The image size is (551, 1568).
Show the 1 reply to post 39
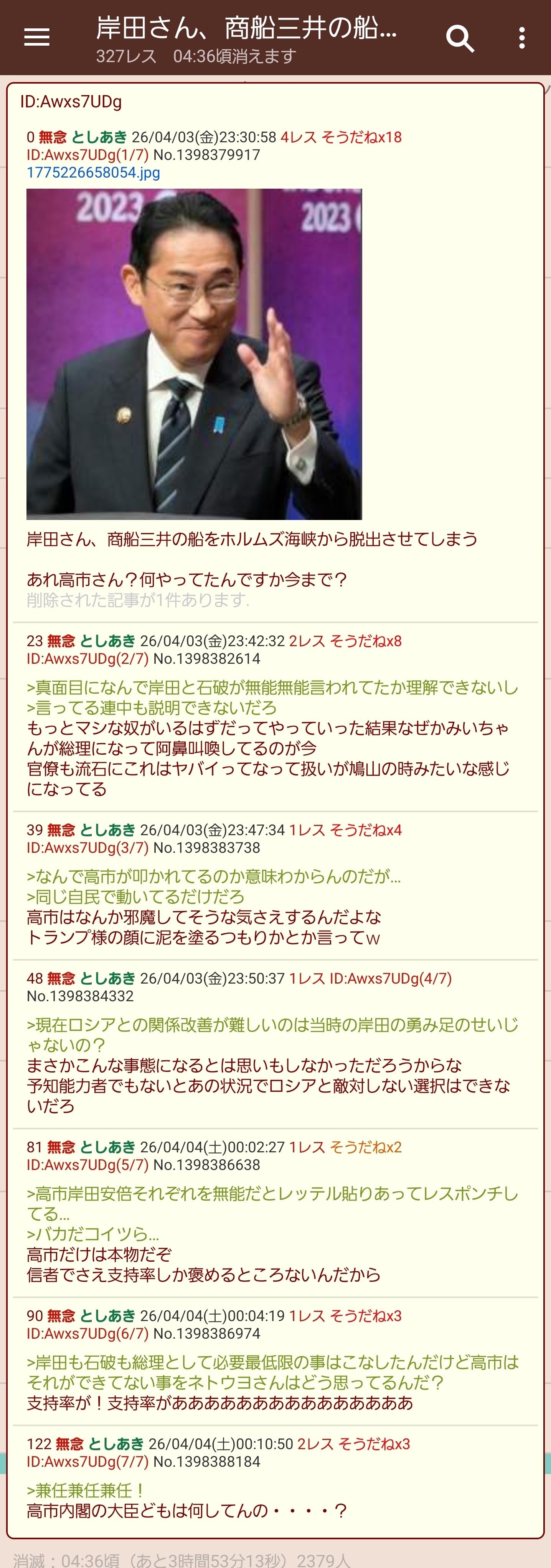coord(307,830)
